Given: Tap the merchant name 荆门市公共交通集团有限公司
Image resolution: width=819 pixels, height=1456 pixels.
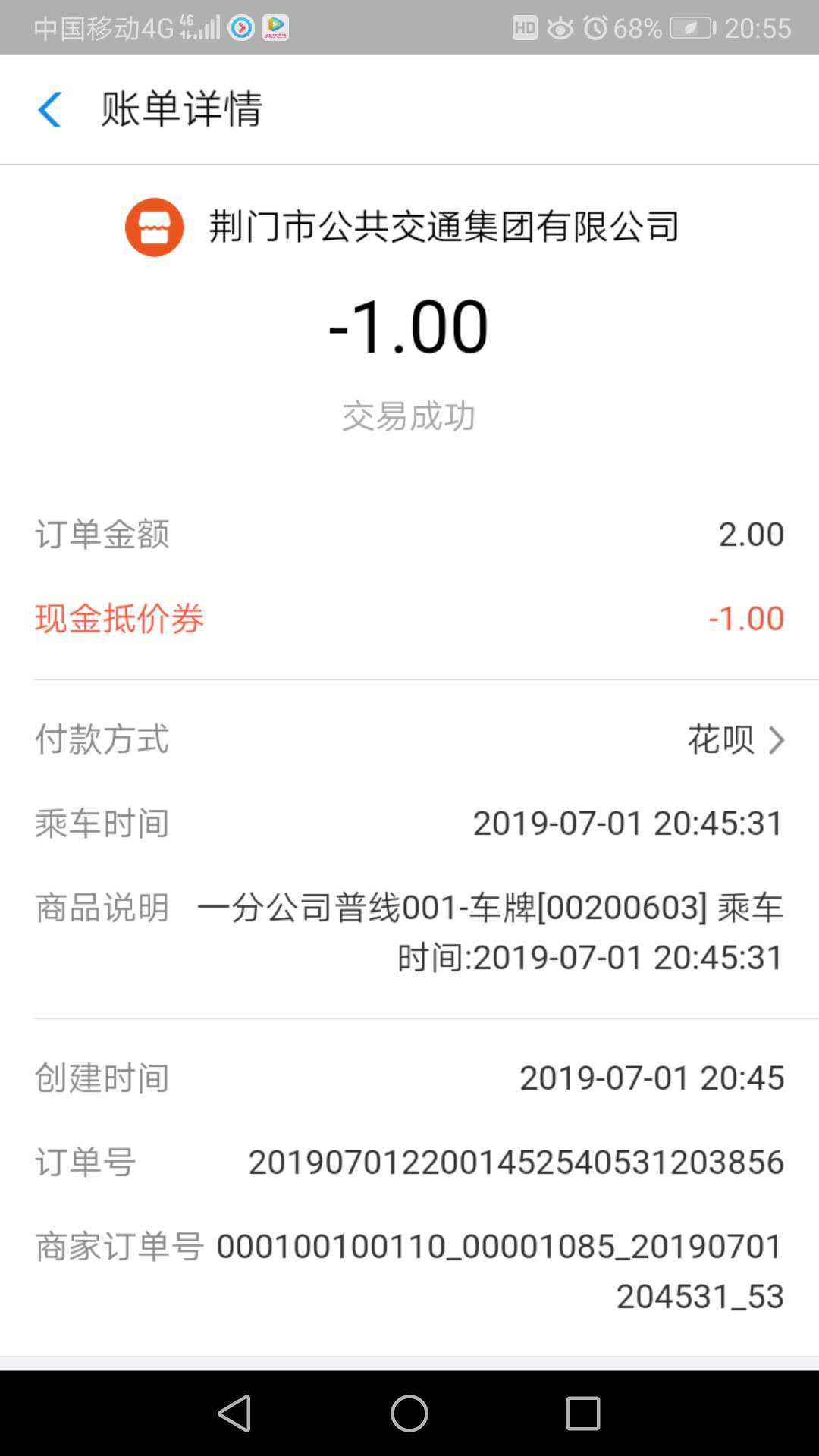Looking at the screenshot, I should point(443,227).
